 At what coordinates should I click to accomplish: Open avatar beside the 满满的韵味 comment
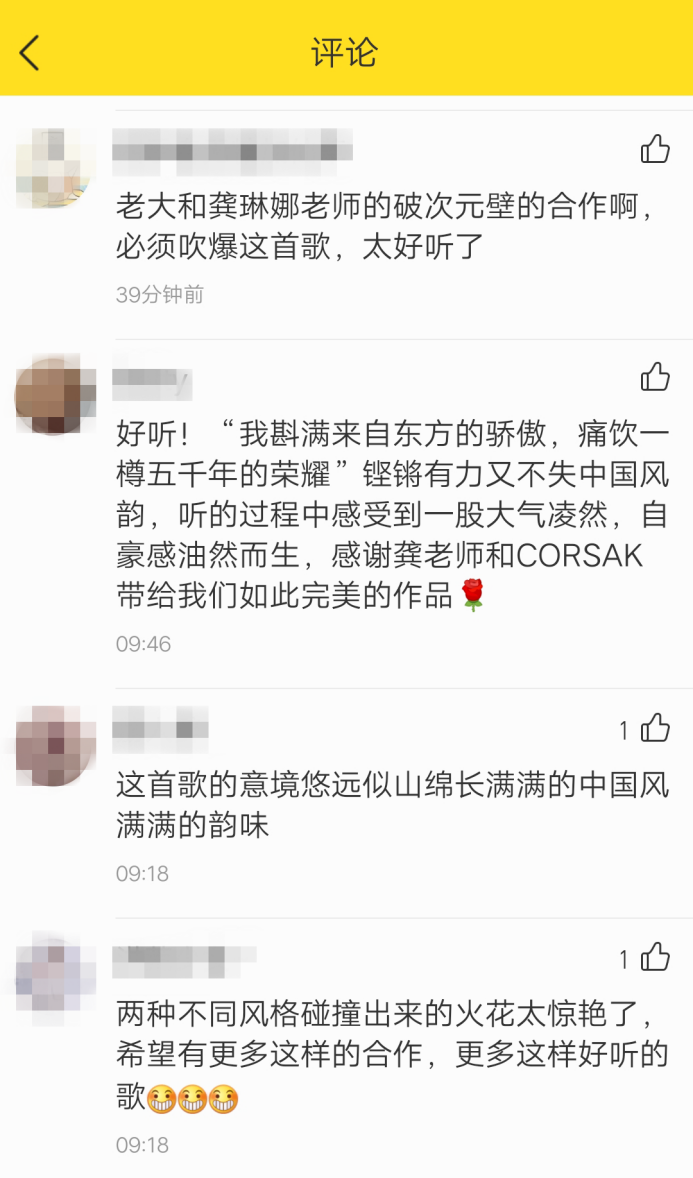click(56, 746)
